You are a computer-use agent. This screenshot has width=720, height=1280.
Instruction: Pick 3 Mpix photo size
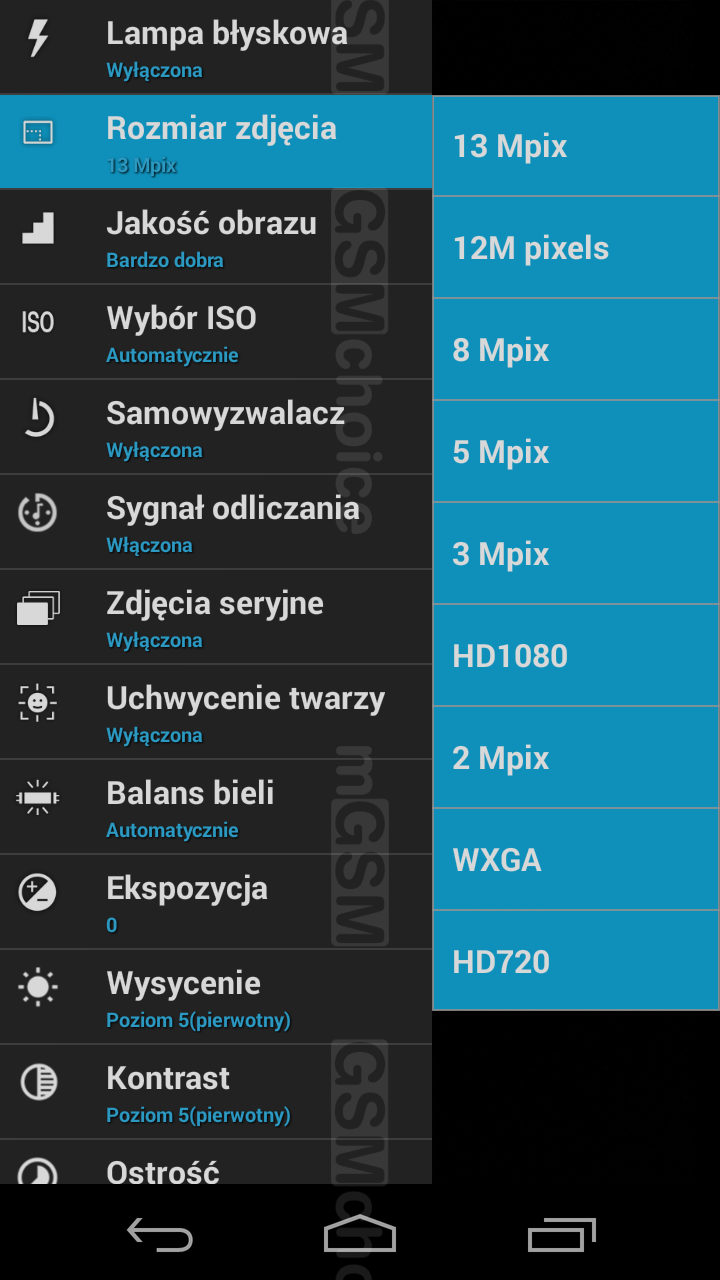pos(575,554)
